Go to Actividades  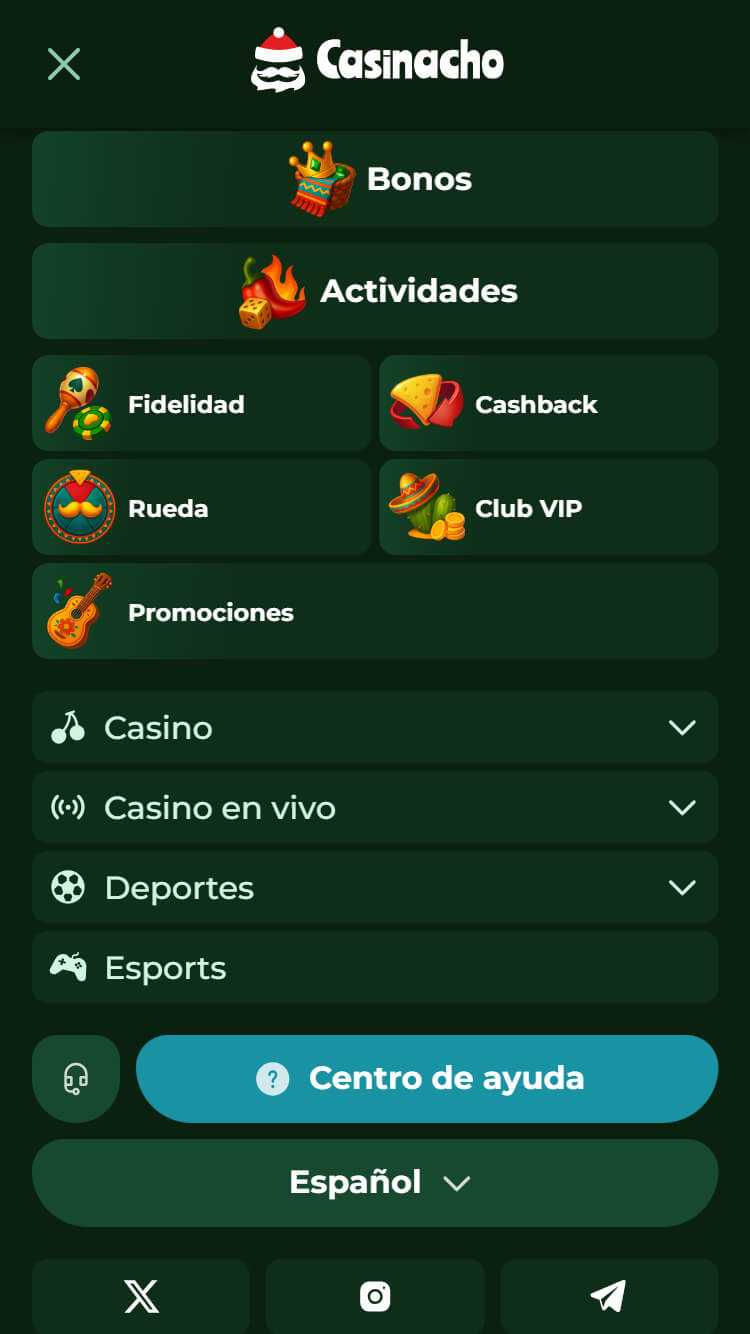[375, 291]
